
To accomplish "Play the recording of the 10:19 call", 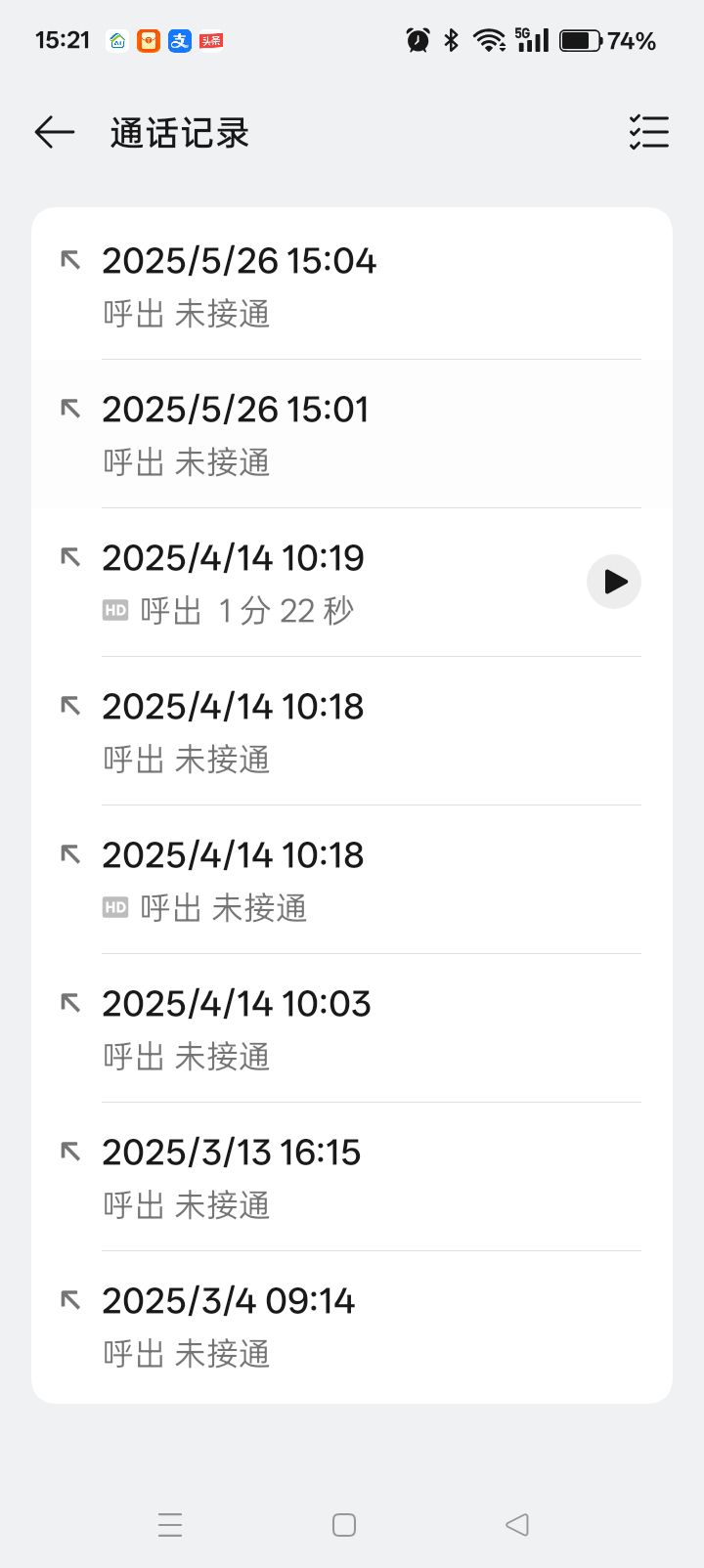I will coord(614,582).
